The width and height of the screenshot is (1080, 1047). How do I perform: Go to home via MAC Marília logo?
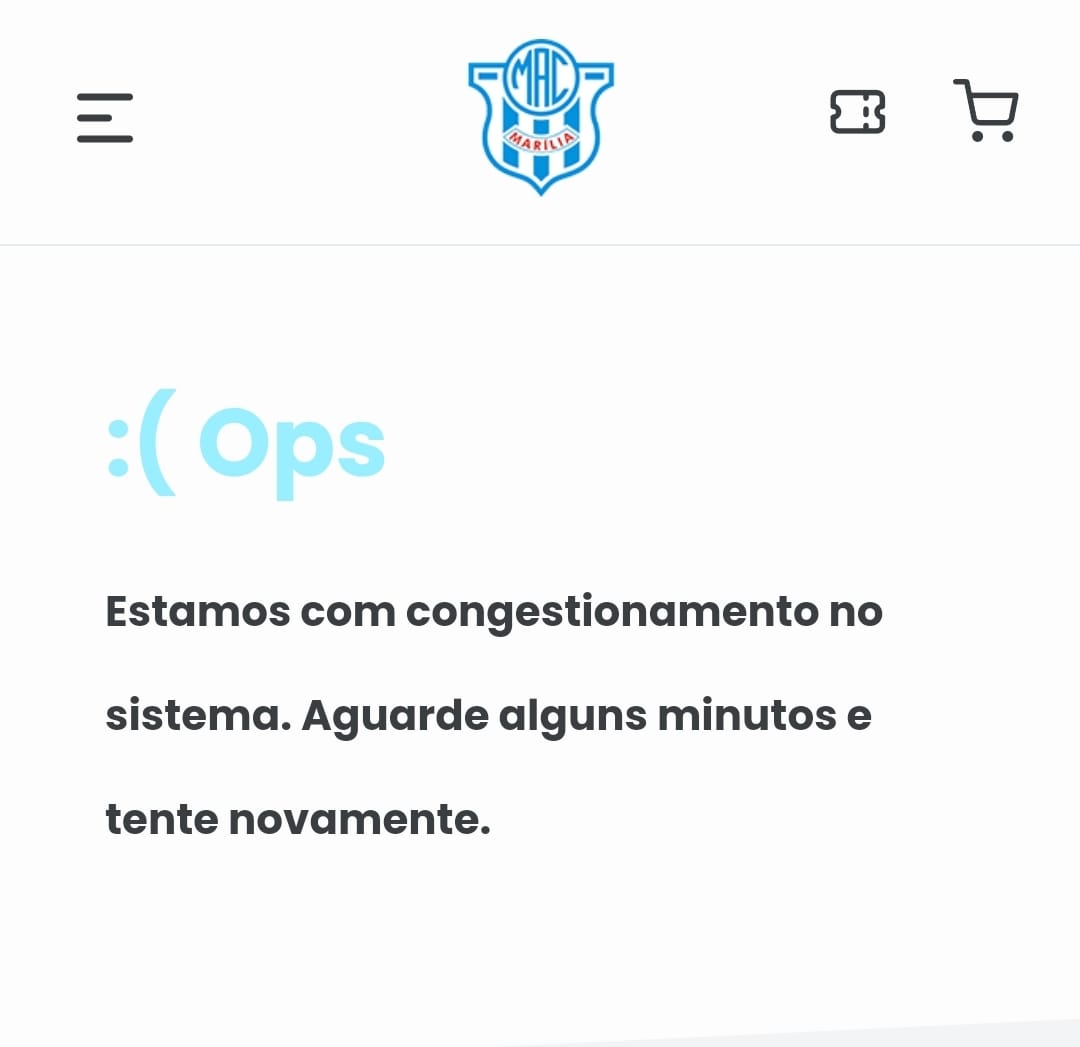[540, 116]
